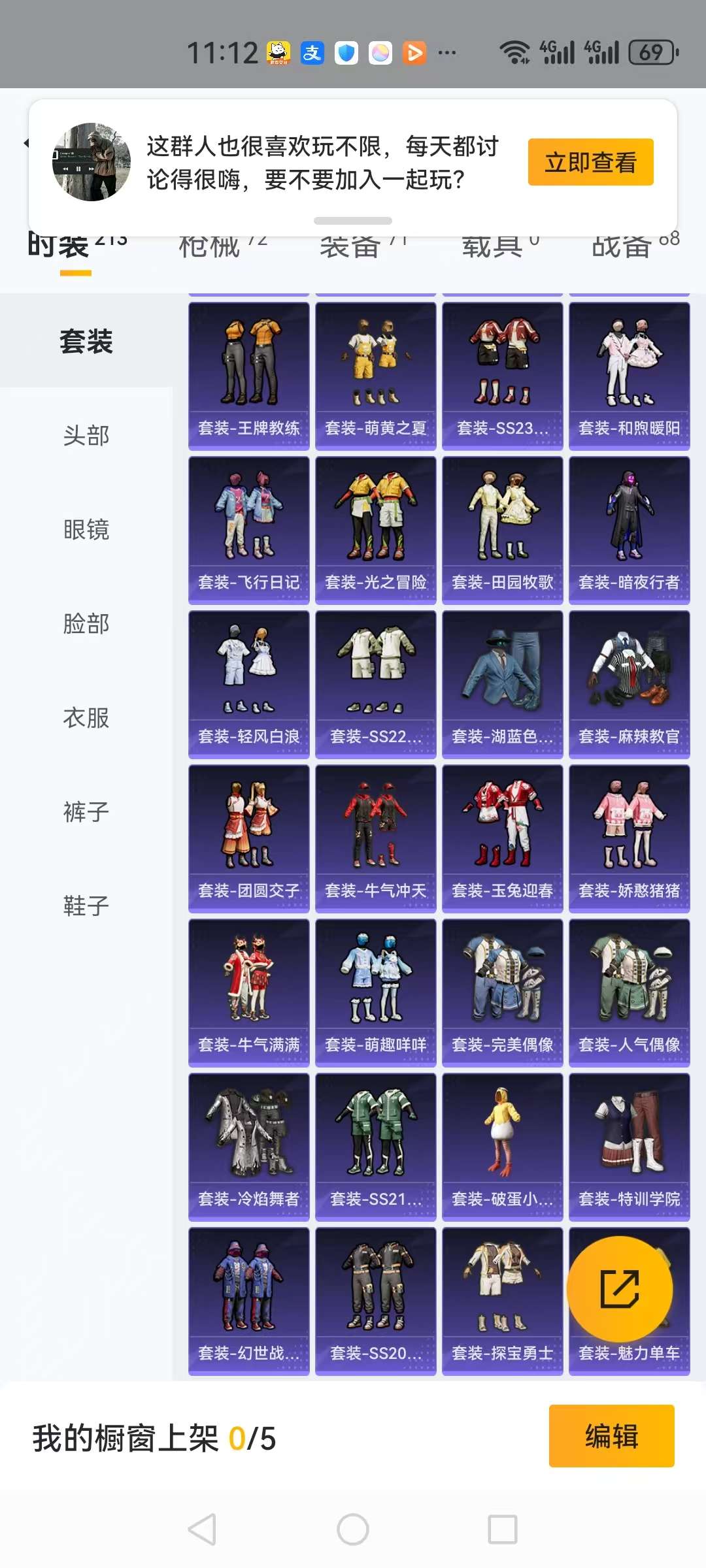The height and width of the screenshot is (1568, 706).
Task: Open the 套装-冷焰舞者 outfit
Action: click(248, 1147)
